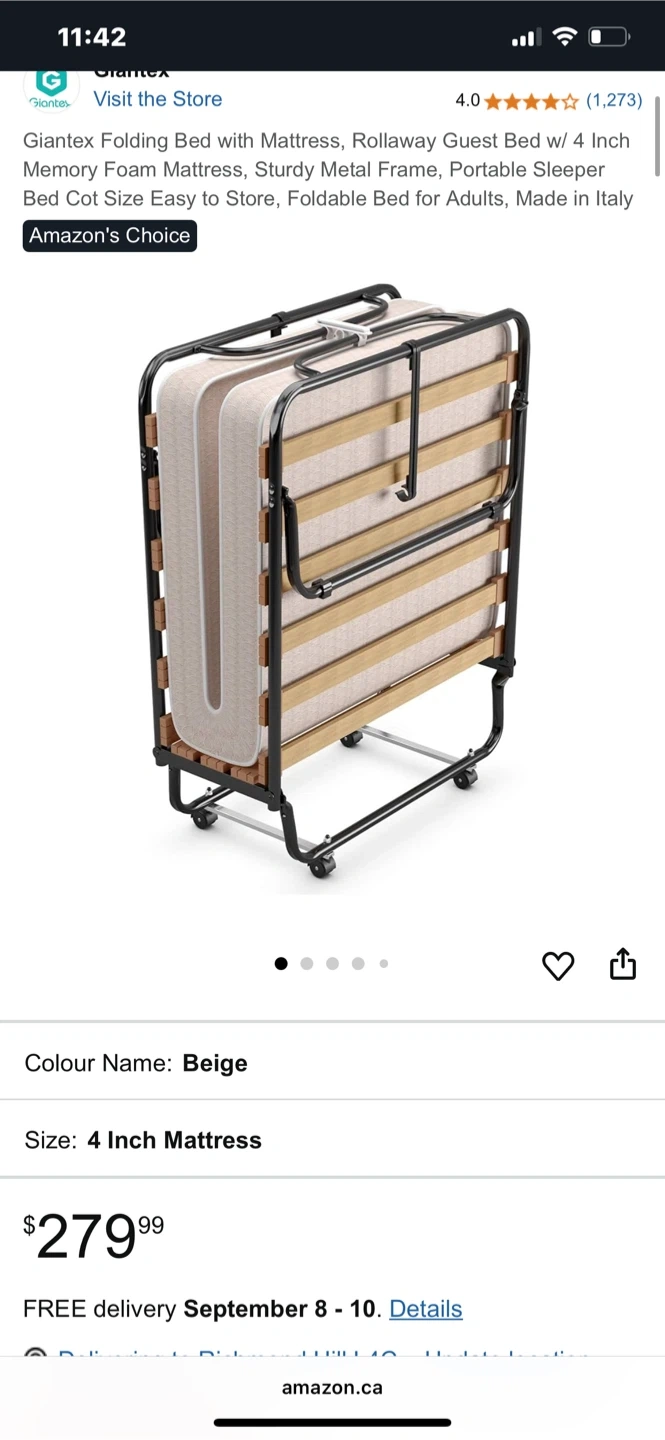Tap the amazon.ca address bar

coord(332,1388)
